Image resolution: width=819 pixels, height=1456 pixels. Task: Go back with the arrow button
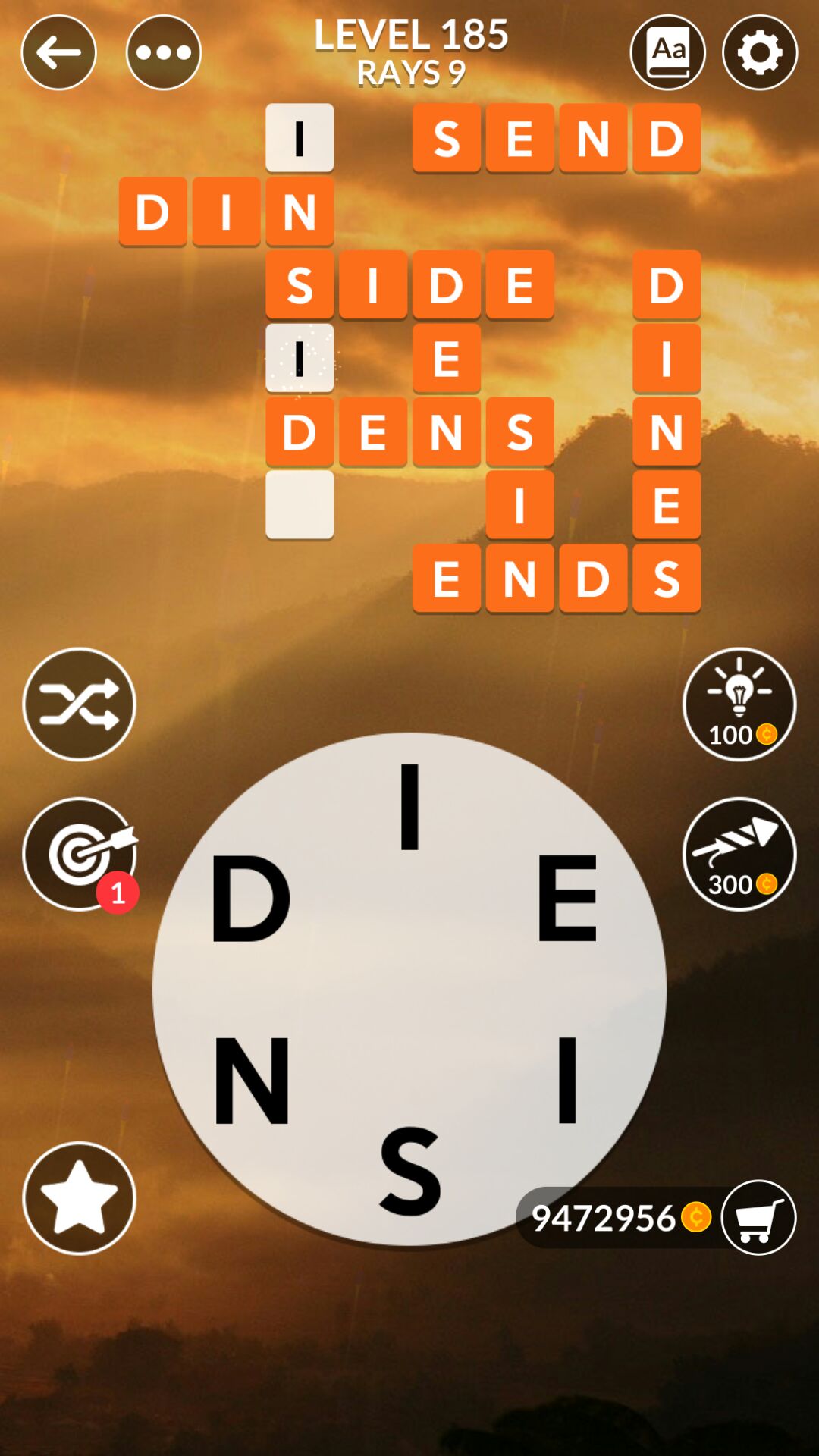coord(58,52)
